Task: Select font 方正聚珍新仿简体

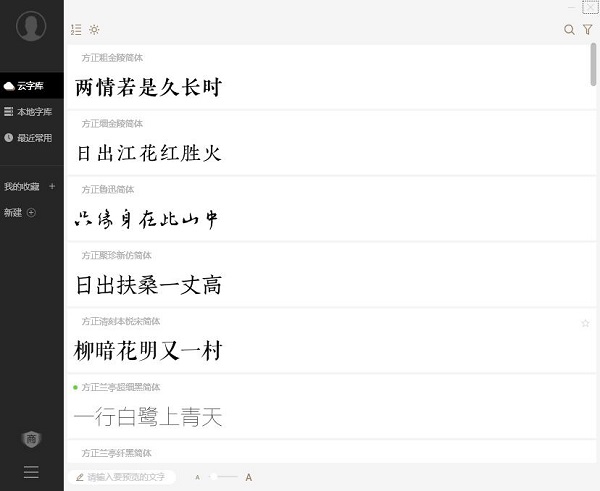Action: coord(148,285)
